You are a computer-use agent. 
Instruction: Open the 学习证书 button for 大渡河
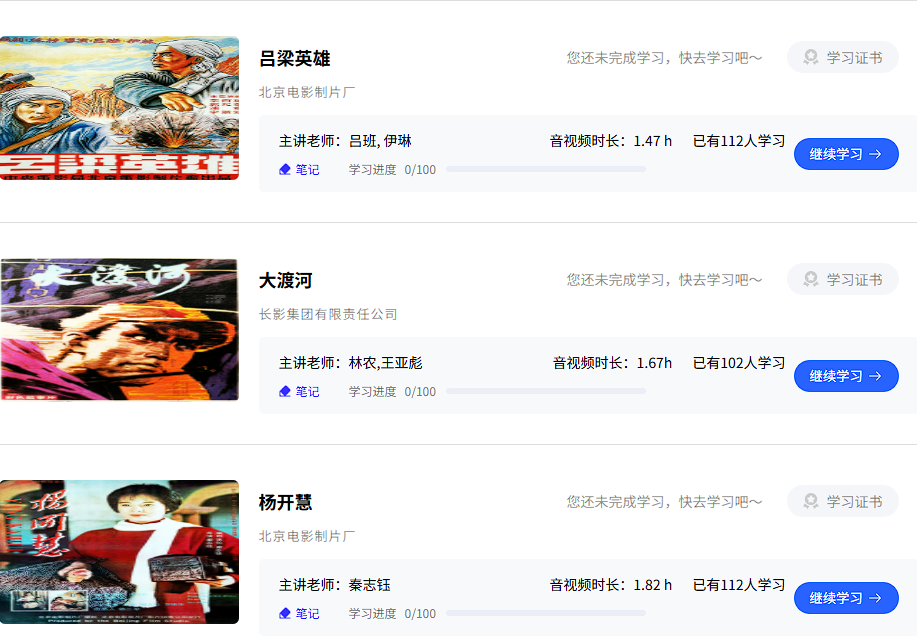(842, 280)
